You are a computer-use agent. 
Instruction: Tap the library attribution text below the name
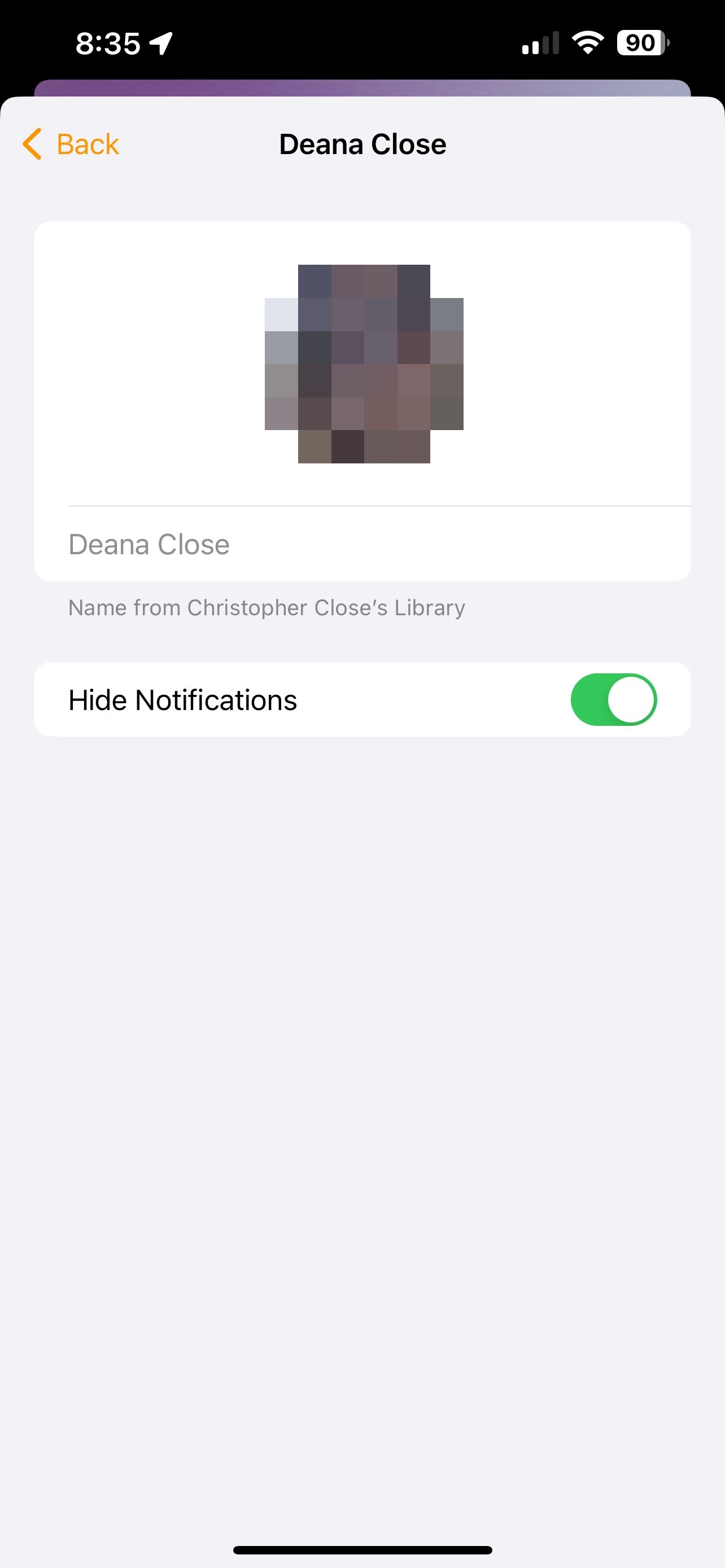pyautogui.click(x=266, y=607)
